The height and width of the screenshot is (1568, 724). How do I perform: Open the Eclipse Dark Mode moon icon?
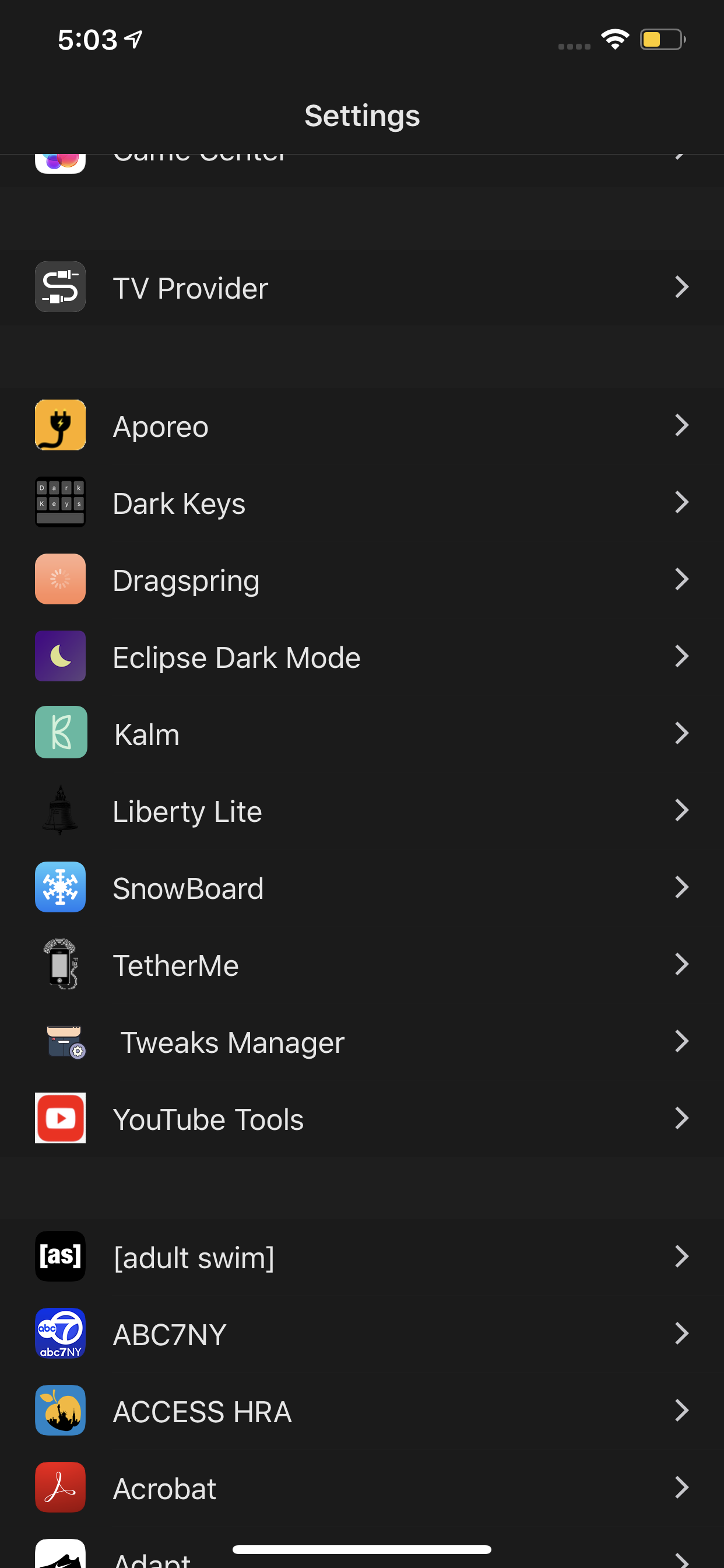[60, 656]
